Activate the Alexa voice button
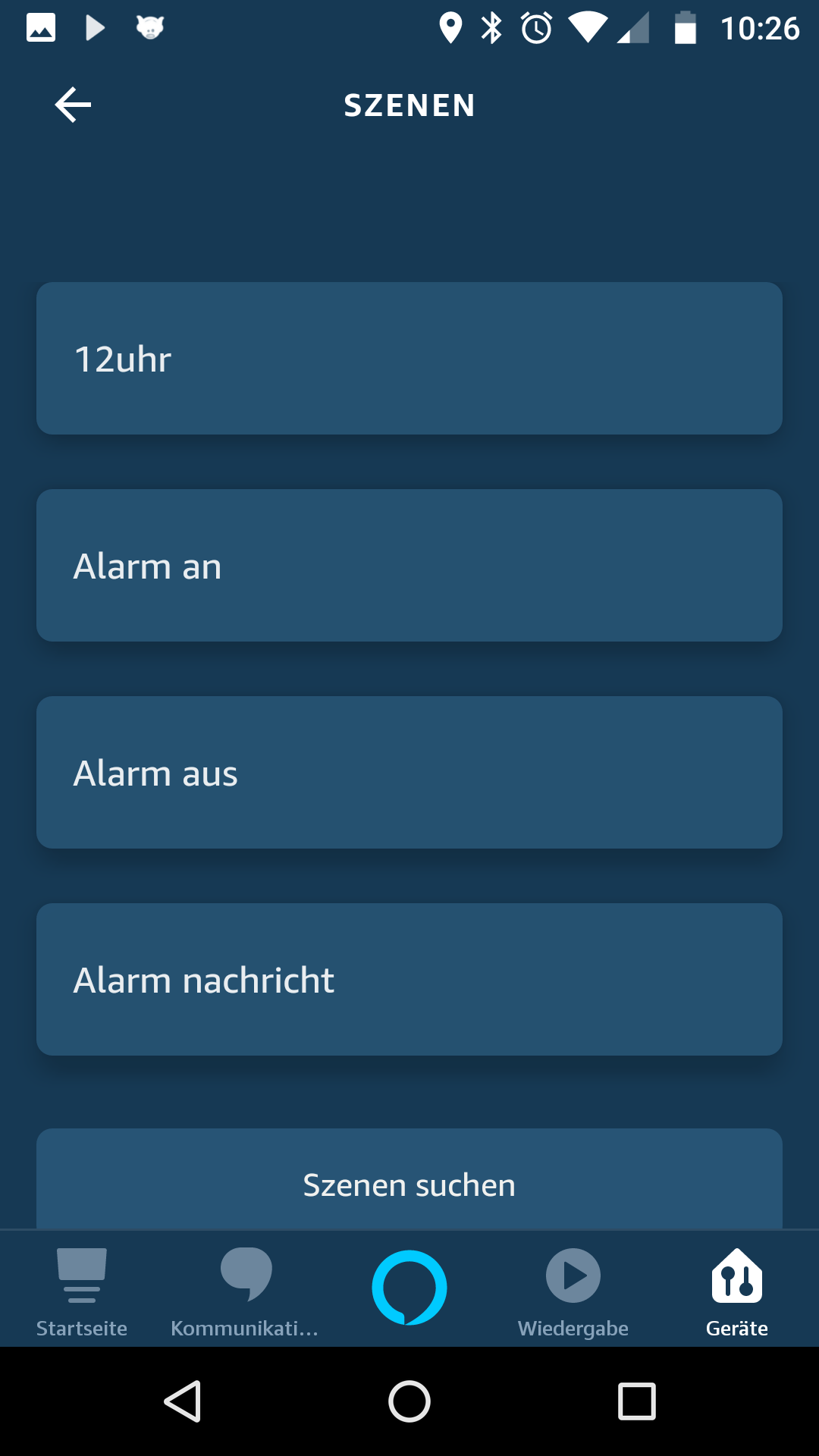 409,1288
